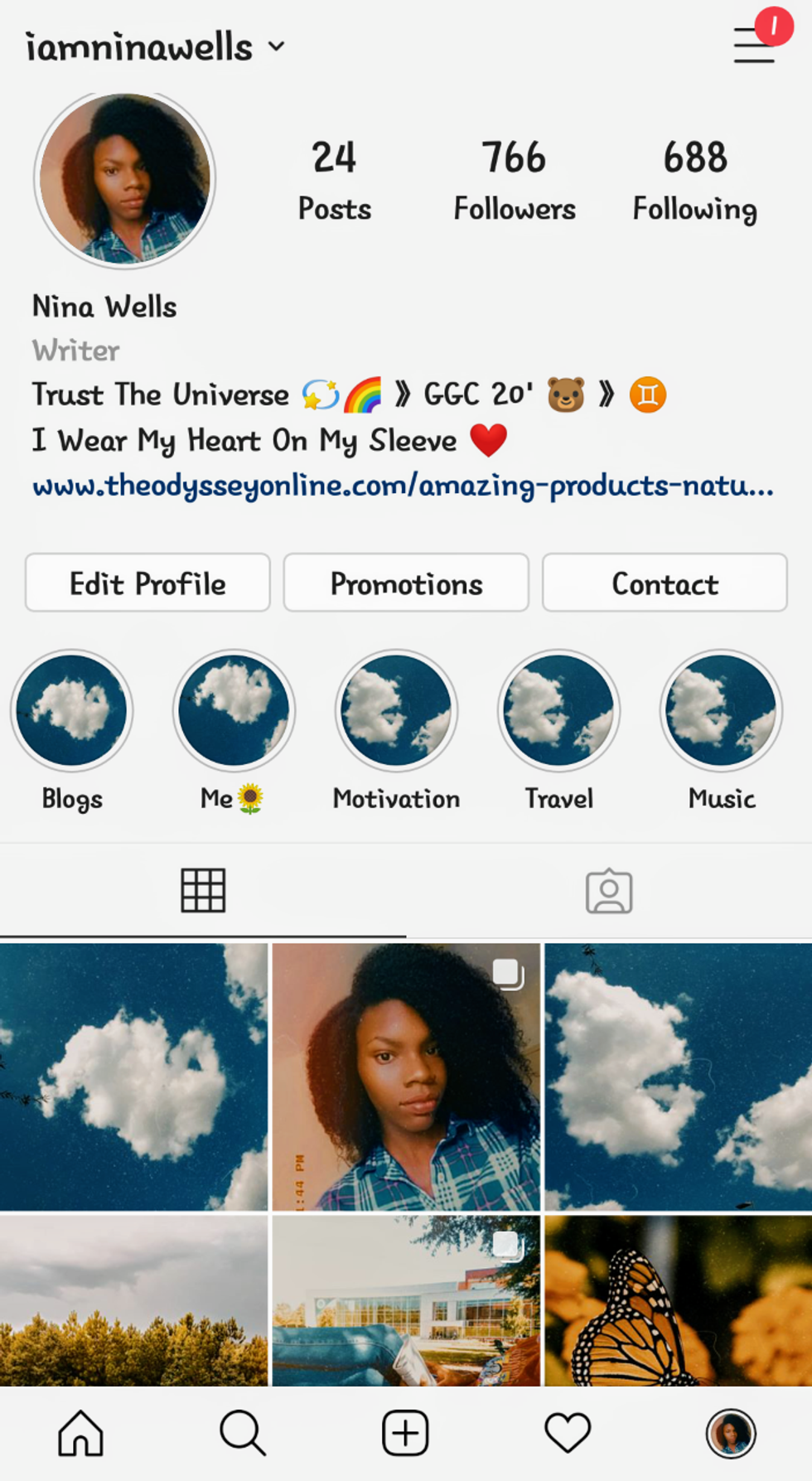The width and height of the screenshot is (812, 1481).
Task: Open search and explore
Action: pos(243,1434)
